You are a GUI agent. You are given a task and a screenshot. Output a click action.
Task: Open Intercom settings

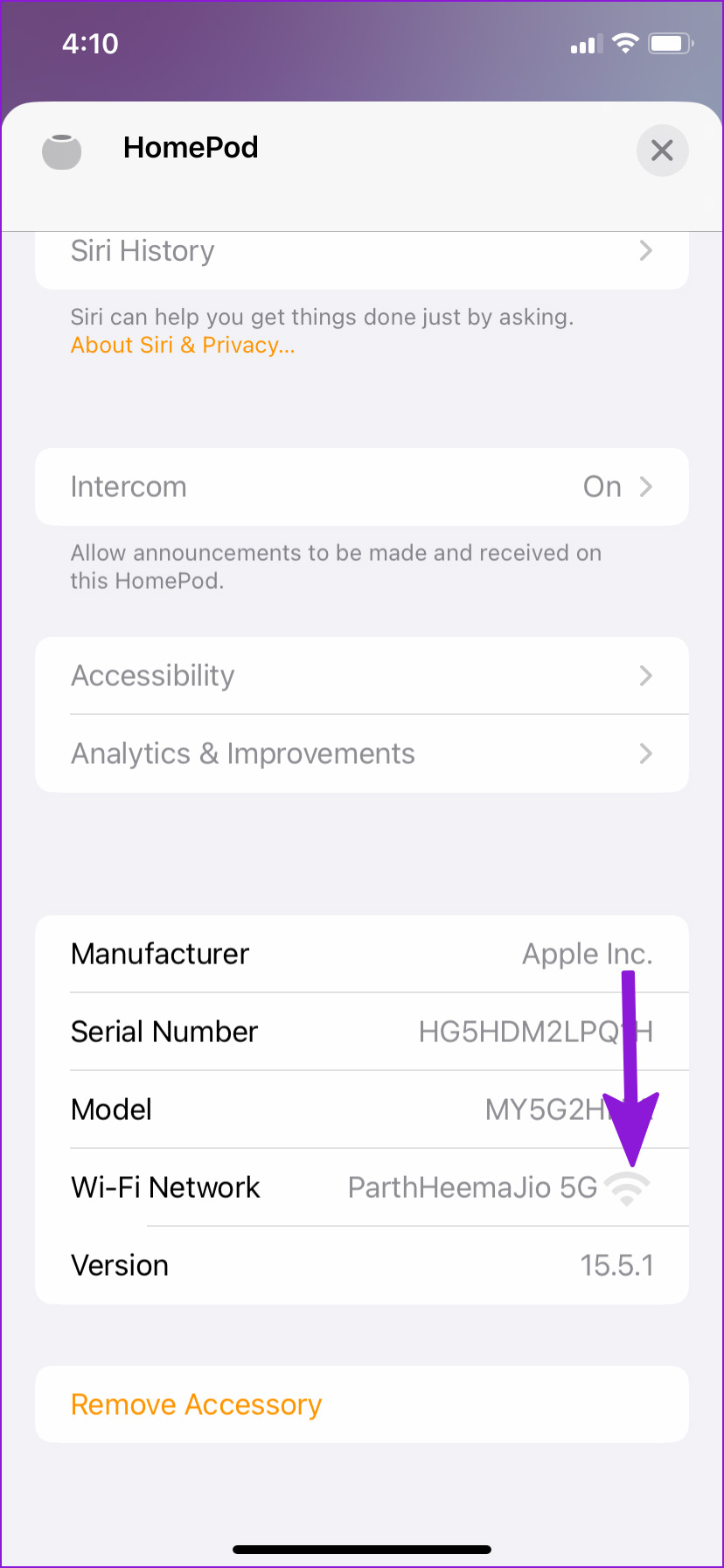361,486
